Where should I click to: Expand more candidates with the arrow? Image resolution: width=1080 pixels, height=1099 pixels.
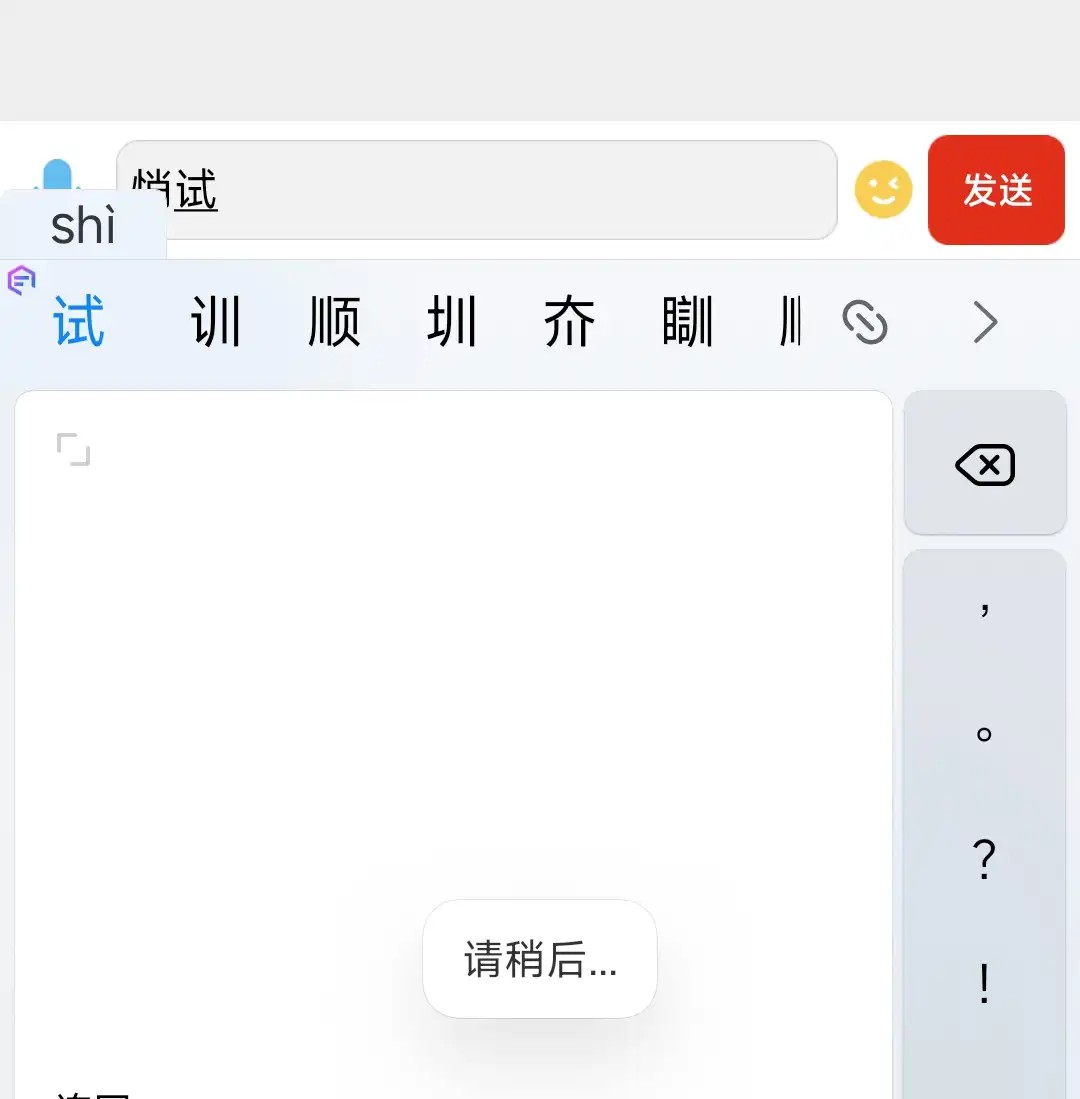pos(985,323)
